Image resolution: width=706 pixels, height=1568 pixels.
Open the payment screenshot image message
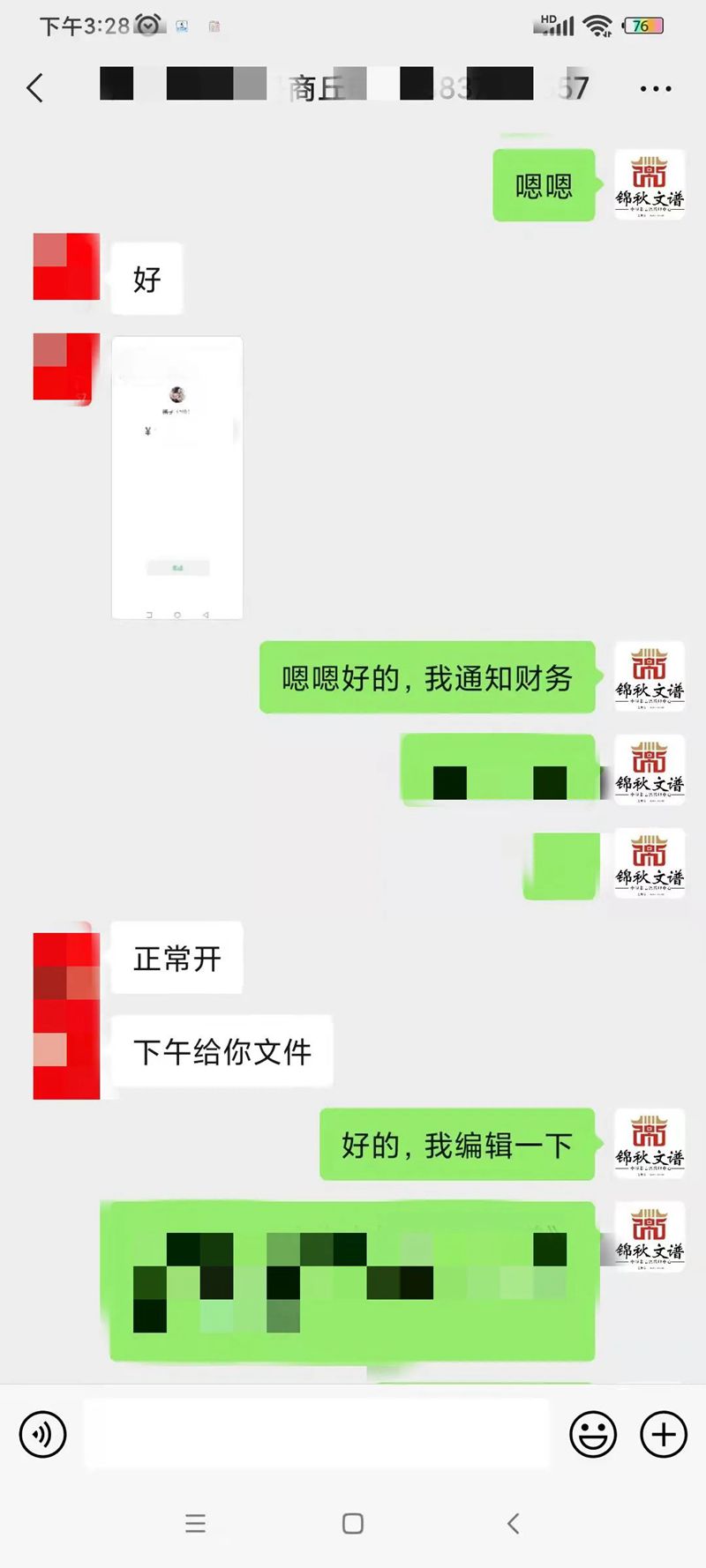[x=177, y=477]
